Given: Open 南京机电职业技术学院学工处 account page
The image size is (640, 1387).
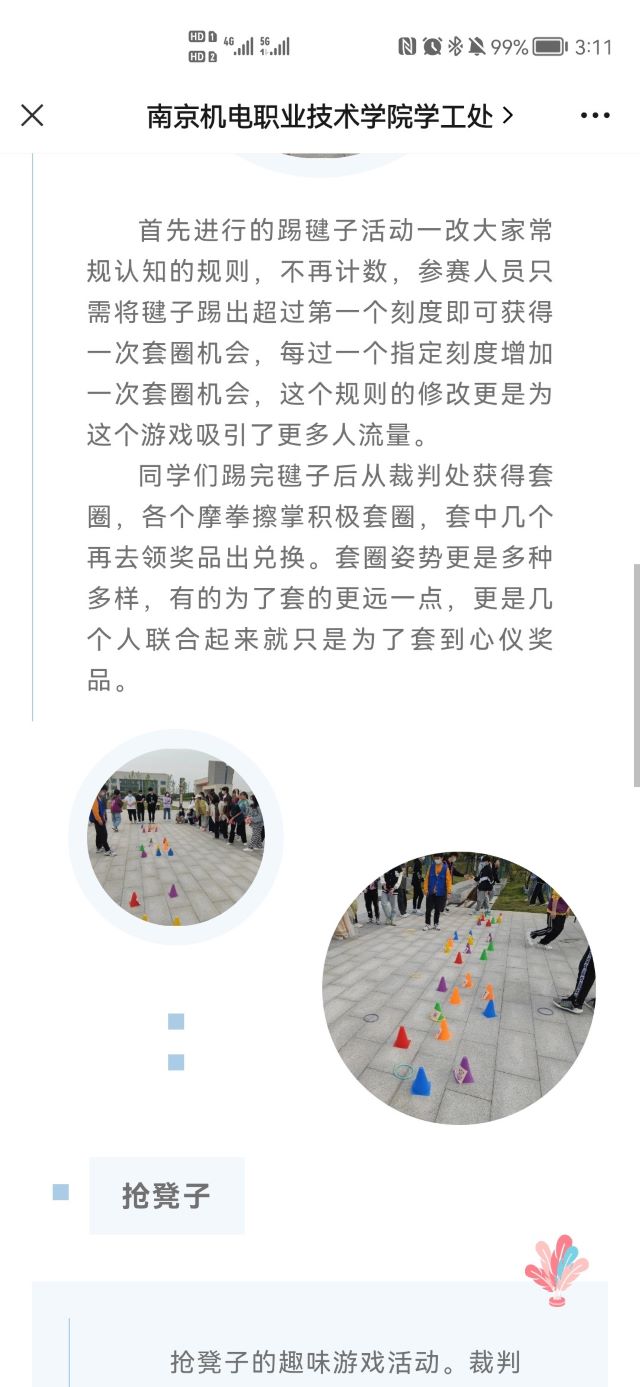Looking at the screenshot, I should click(x=329, y=116).
